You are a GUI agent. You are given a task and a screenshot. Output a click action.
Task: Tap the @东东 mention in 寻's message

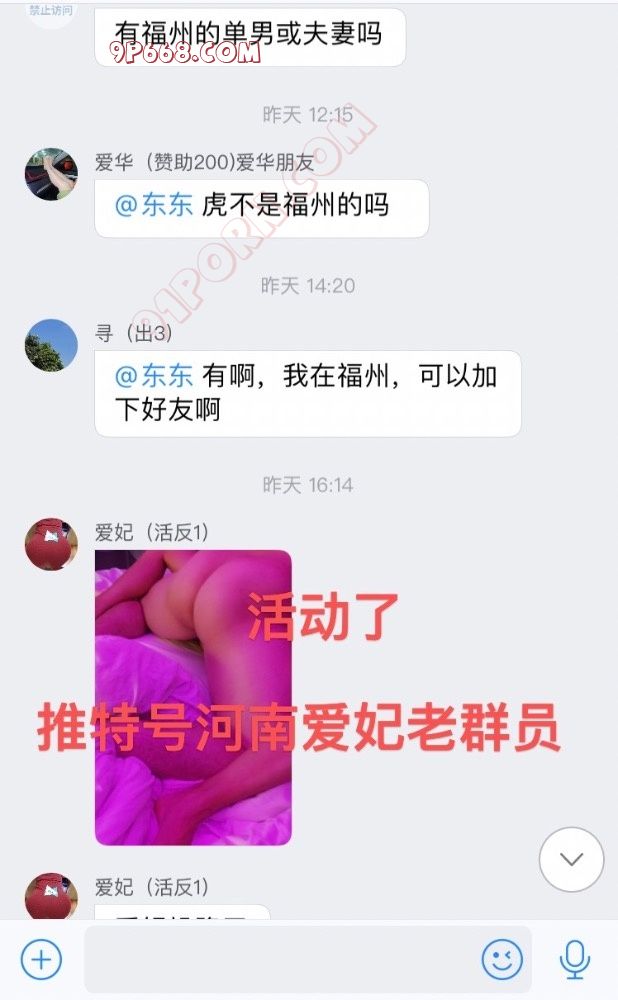point(154,376)
